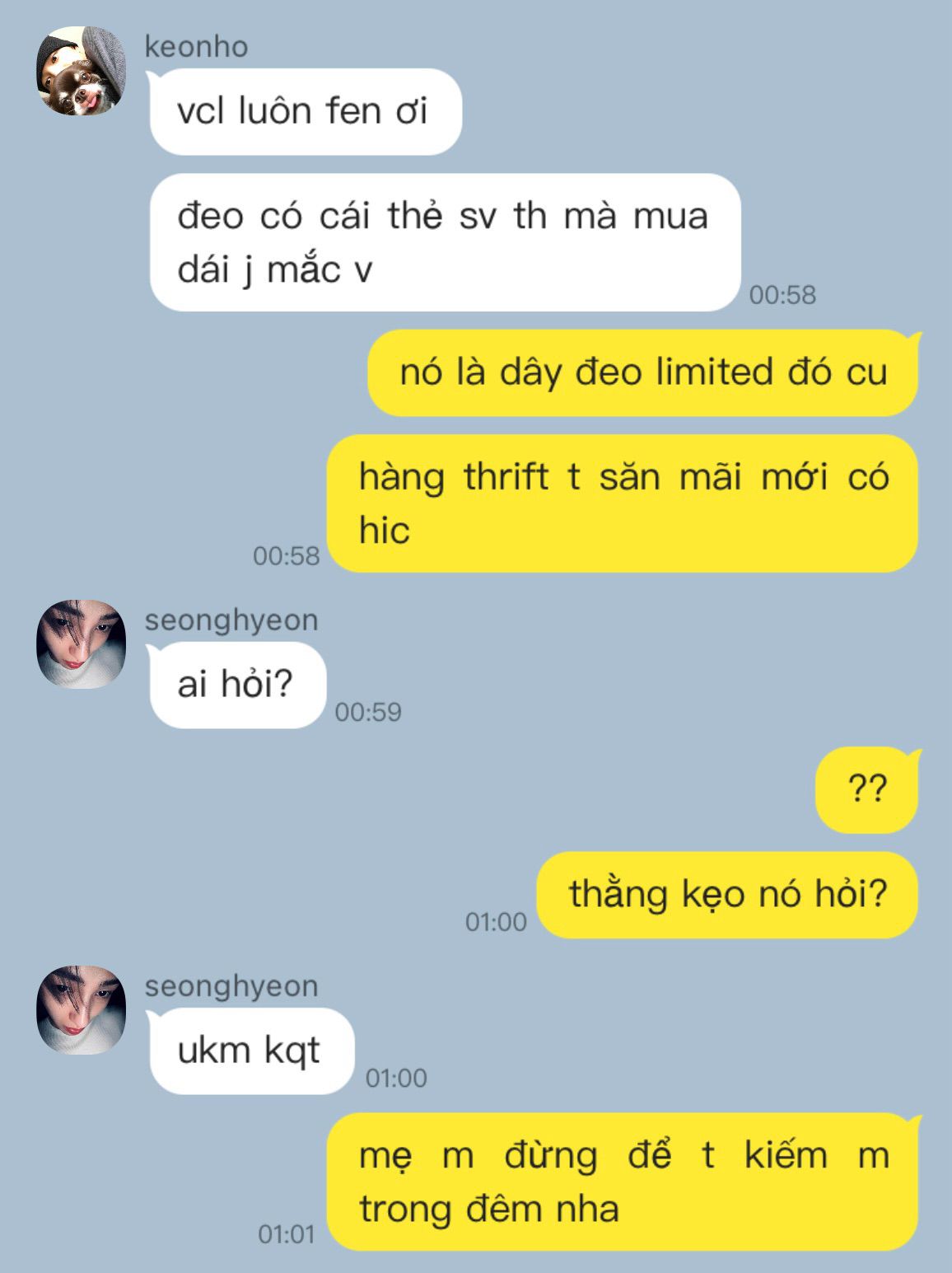Viewport: 952px width, 1273px height.
Task: Tap seonghyeon's avatar beside "ukm kqt"
Action: (x=81, y=1010)
